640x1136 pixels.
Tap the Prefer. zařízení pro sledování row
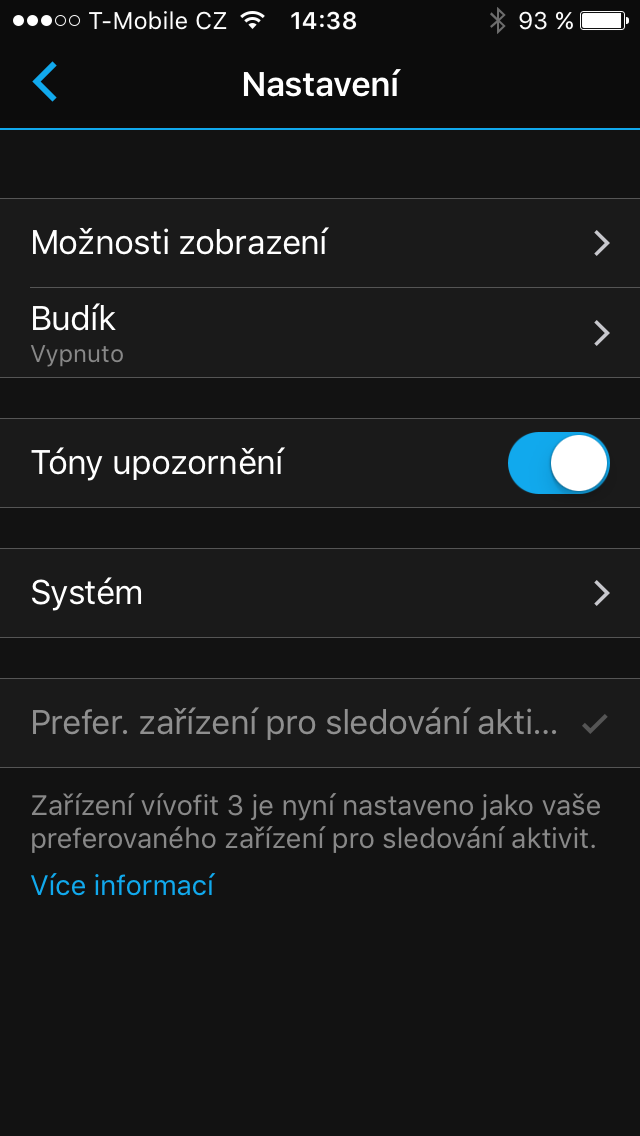click(x=320, y=723)
